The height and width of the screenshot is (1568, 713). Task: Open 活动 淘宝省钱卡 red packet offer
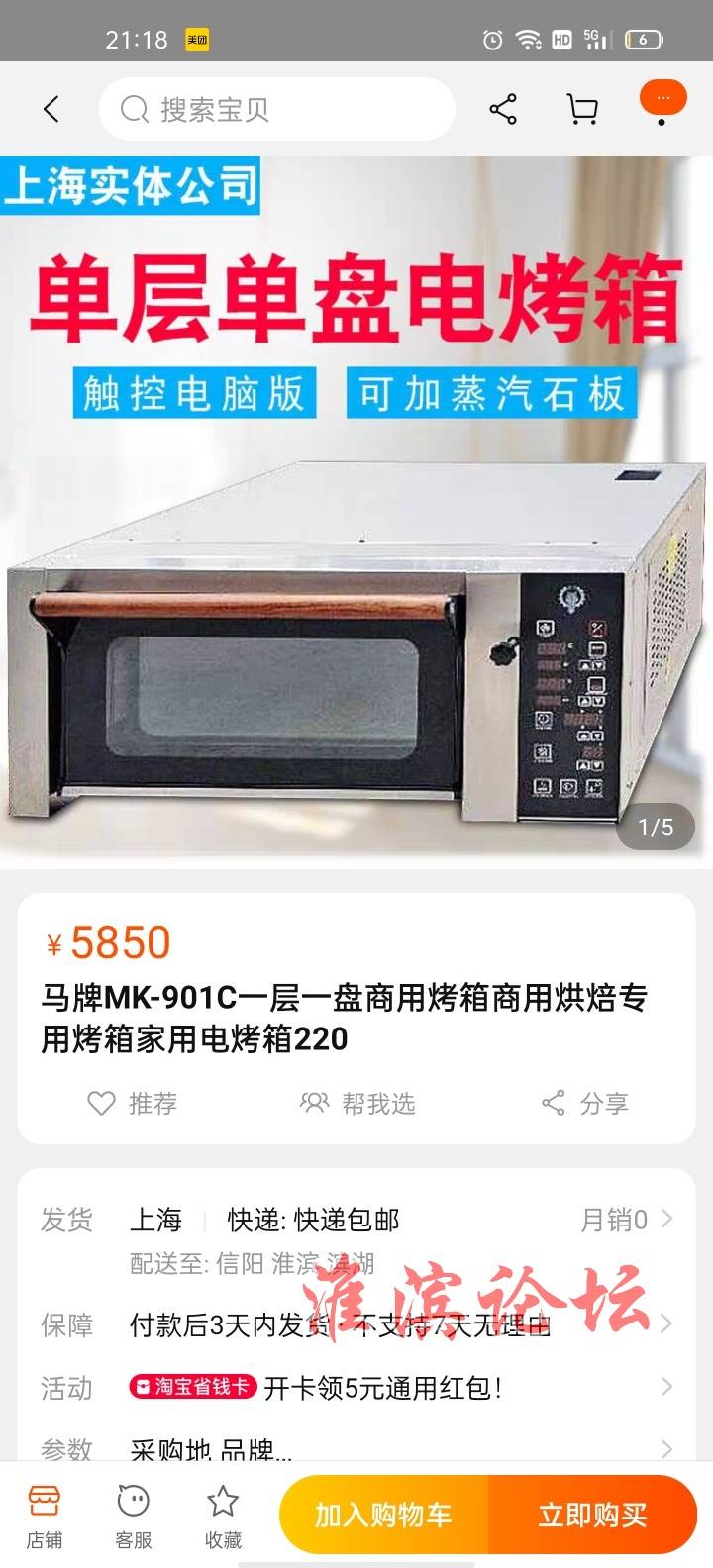coord(356,1388)
